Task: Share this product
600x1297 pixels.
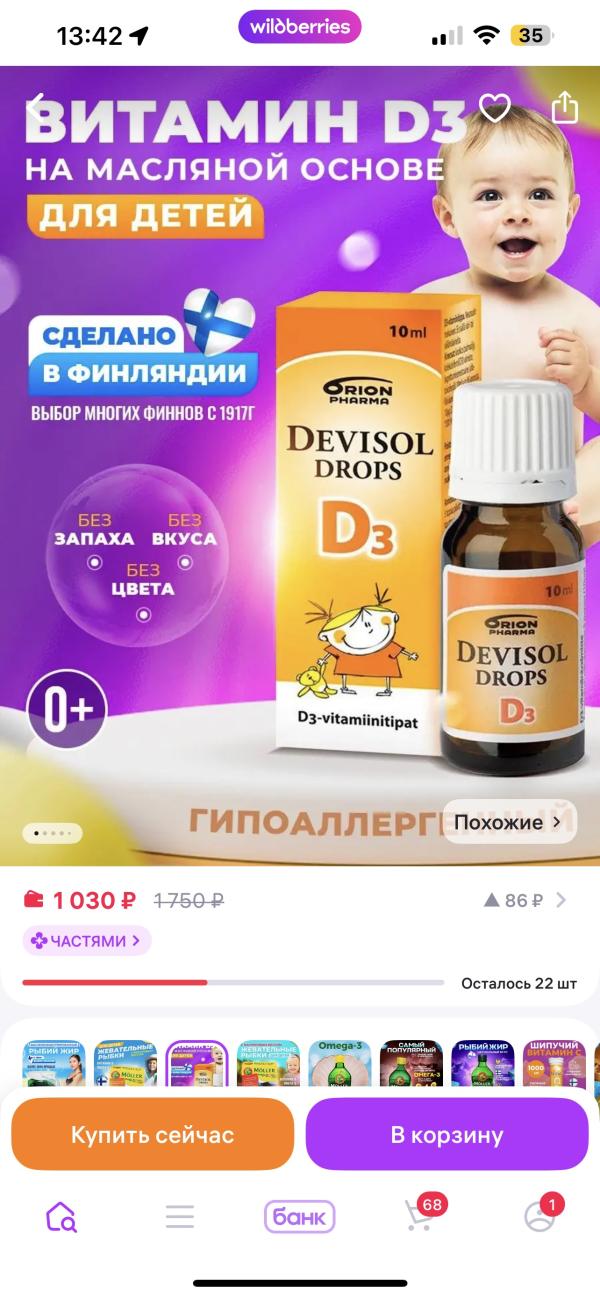Action: click(565, 108)
